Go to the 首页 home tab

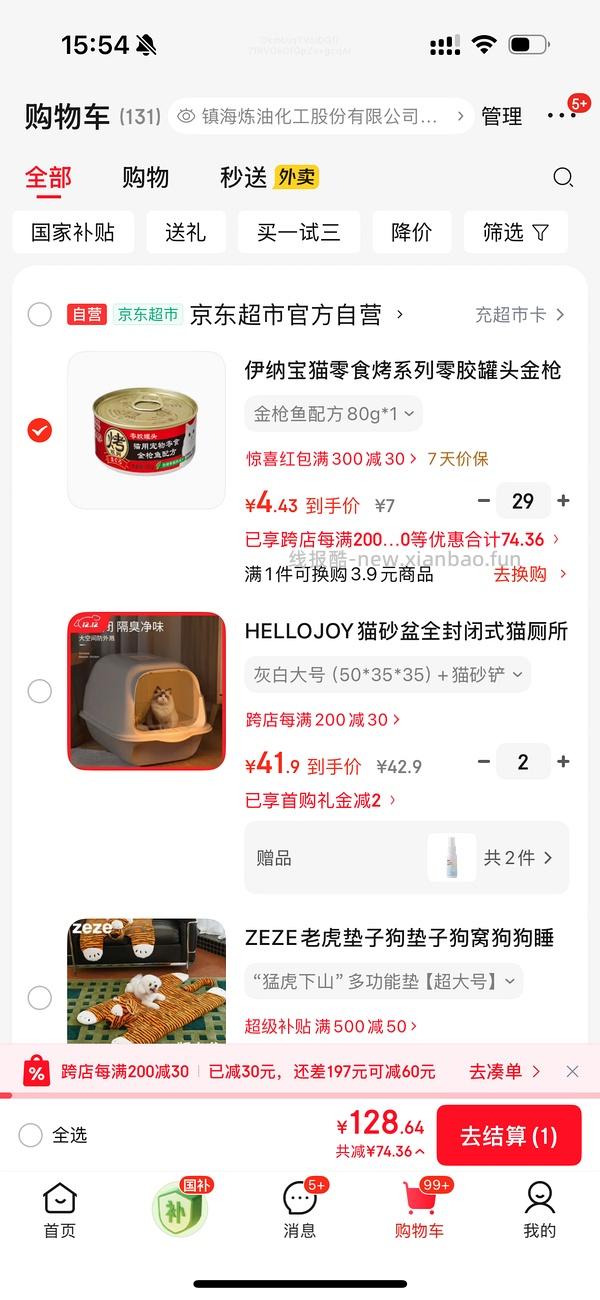click(x=60, y=1210)
